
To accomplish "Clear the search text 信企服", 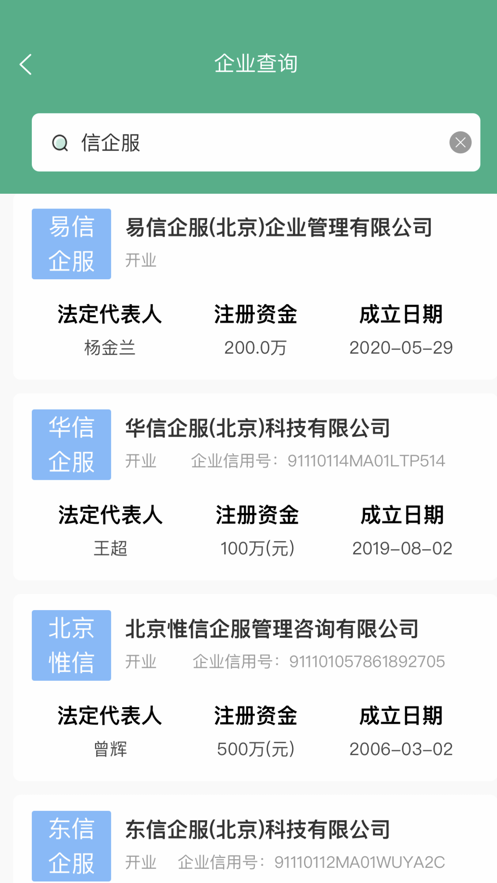I will 460,142.
